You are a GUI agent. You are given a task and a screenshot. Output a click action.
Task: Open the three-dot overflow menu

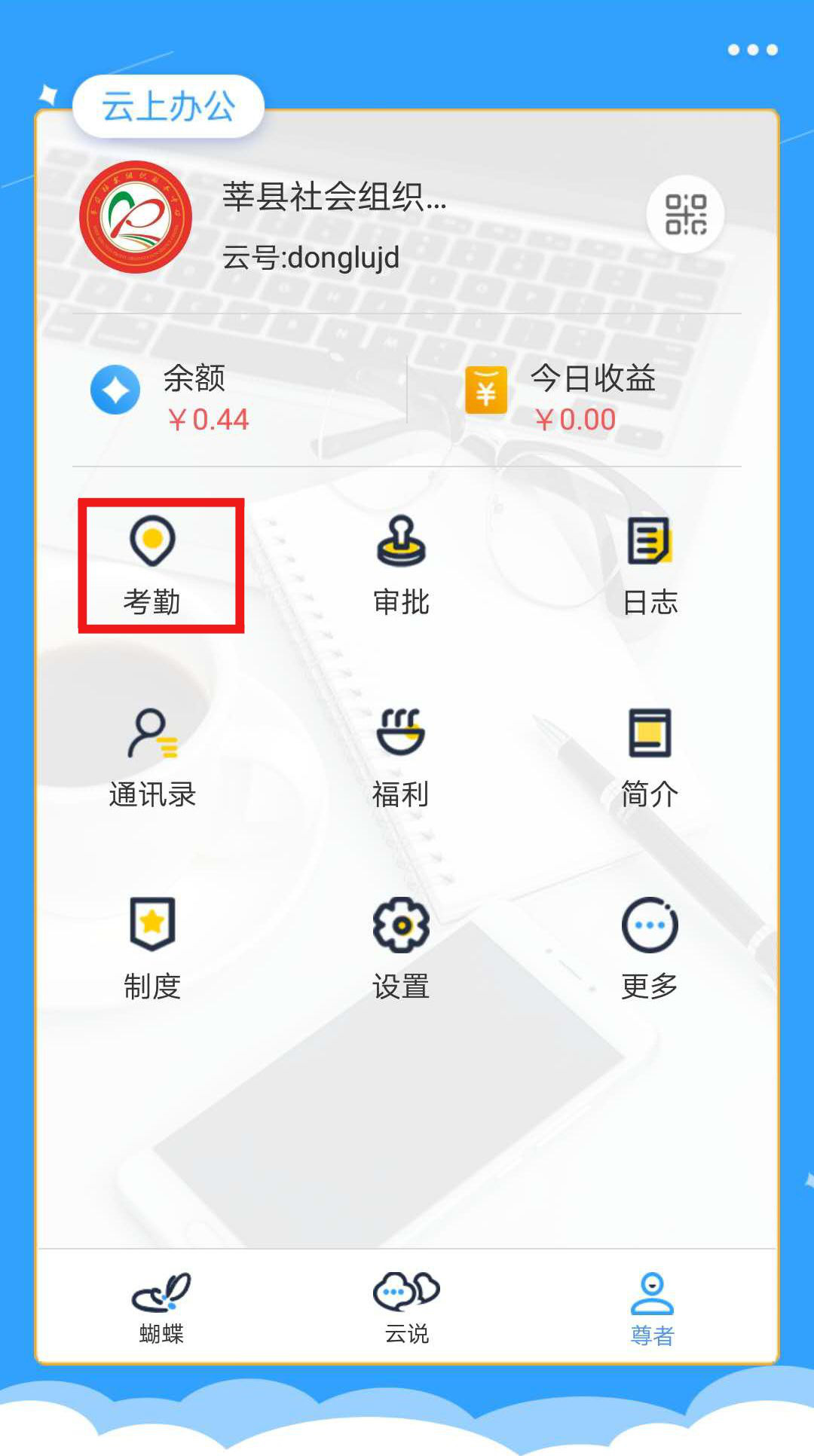[x=752, y=50]
